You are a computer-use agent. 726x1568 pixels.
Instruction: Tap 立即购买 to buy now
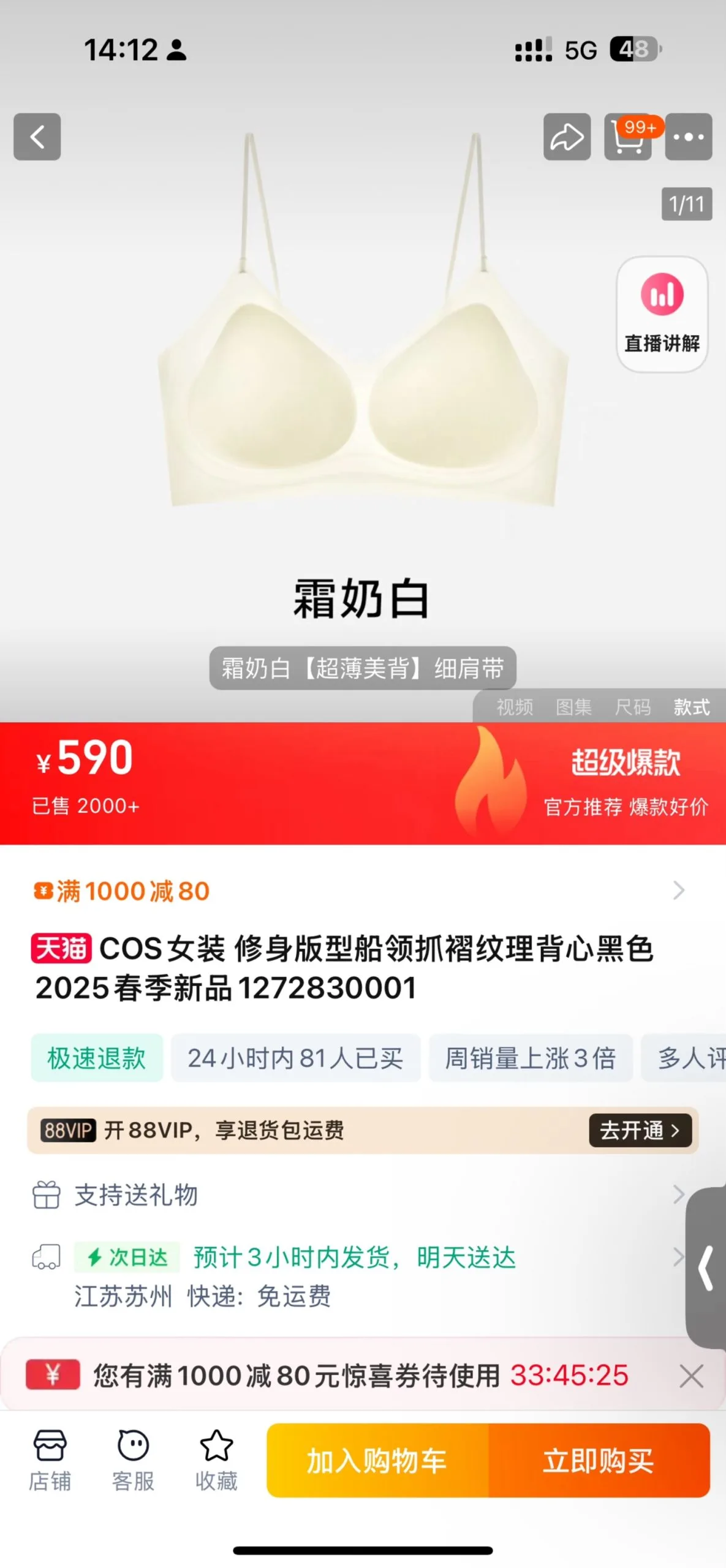pos(599,1461)
